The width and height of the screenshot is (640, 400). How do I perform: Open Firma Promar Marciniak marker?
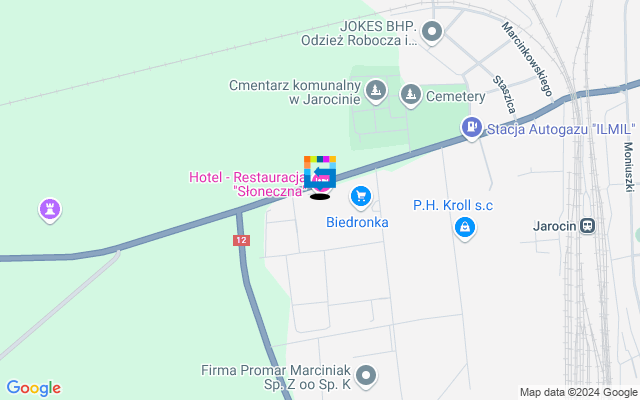click(367, 376)
